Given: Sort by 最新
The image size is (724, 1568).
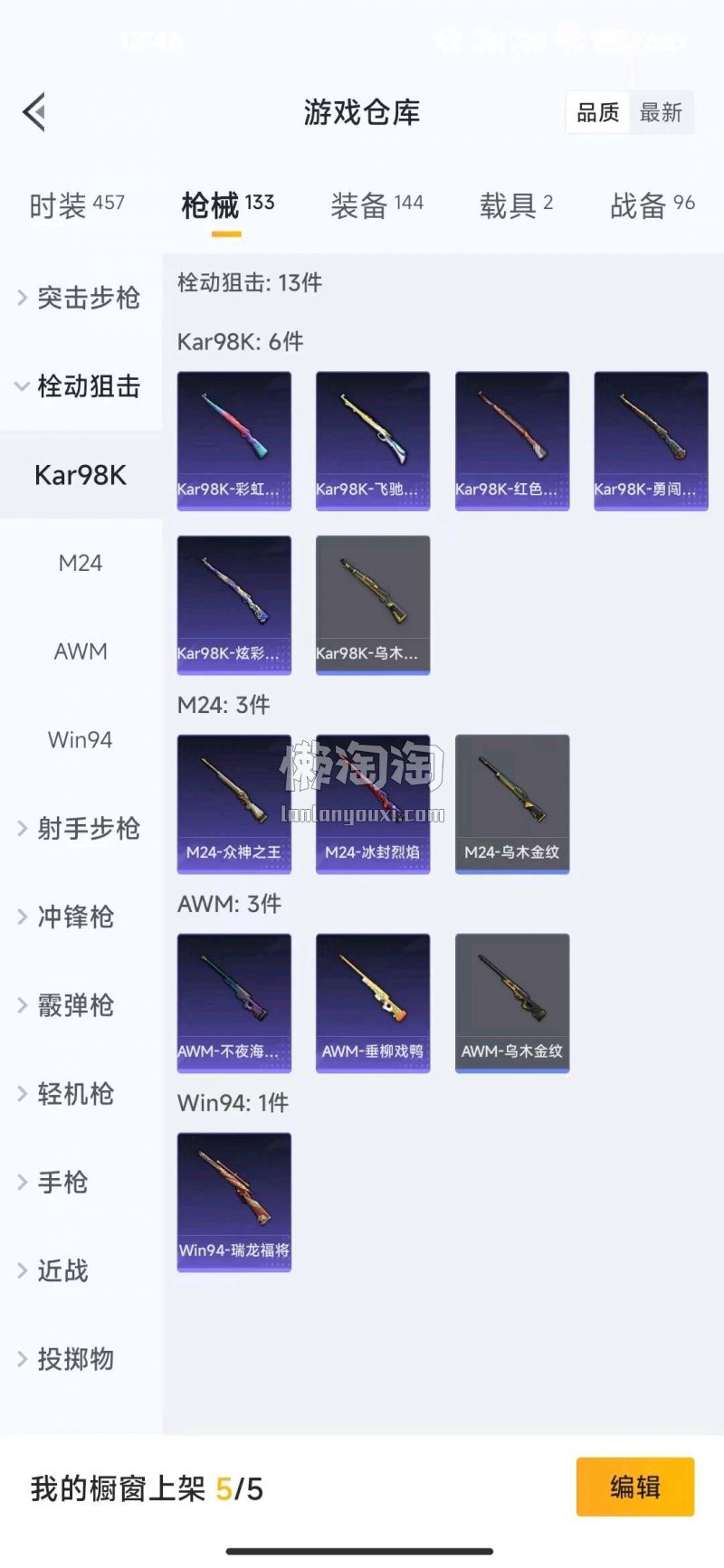Looking at the screenshot, I should [x=661, y=112].
